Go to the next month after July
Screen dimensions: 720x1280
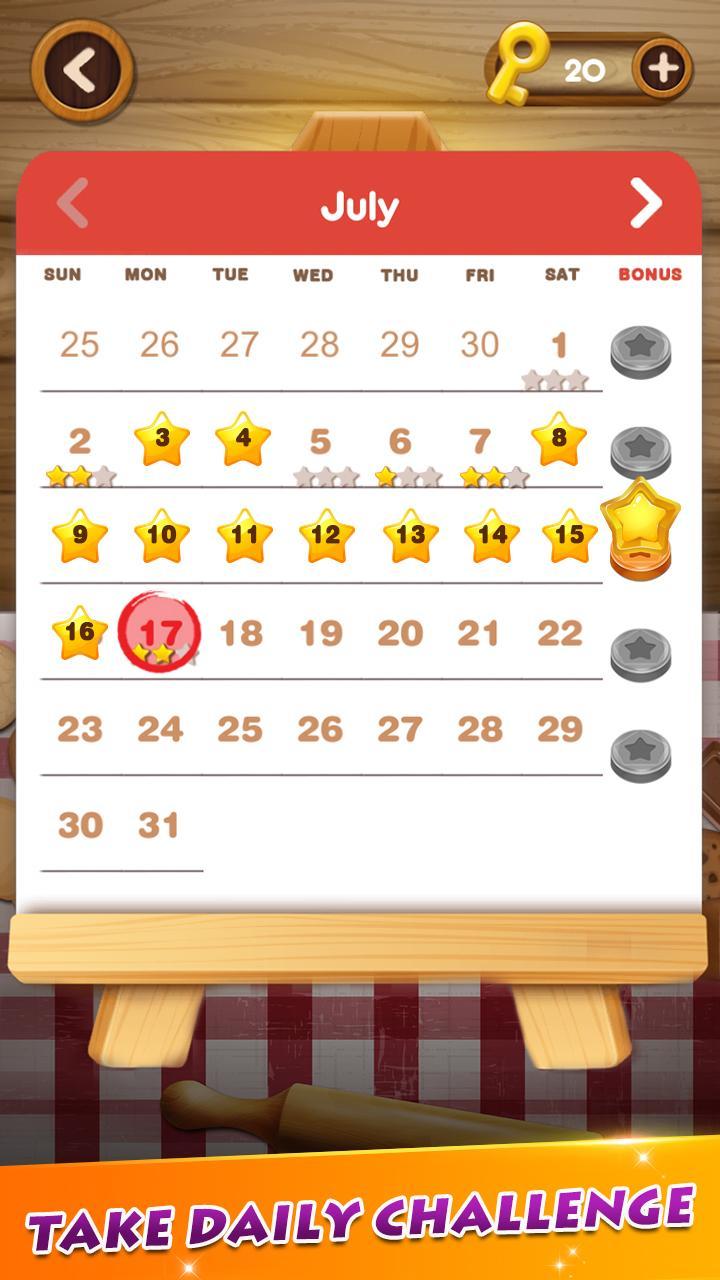646,204
